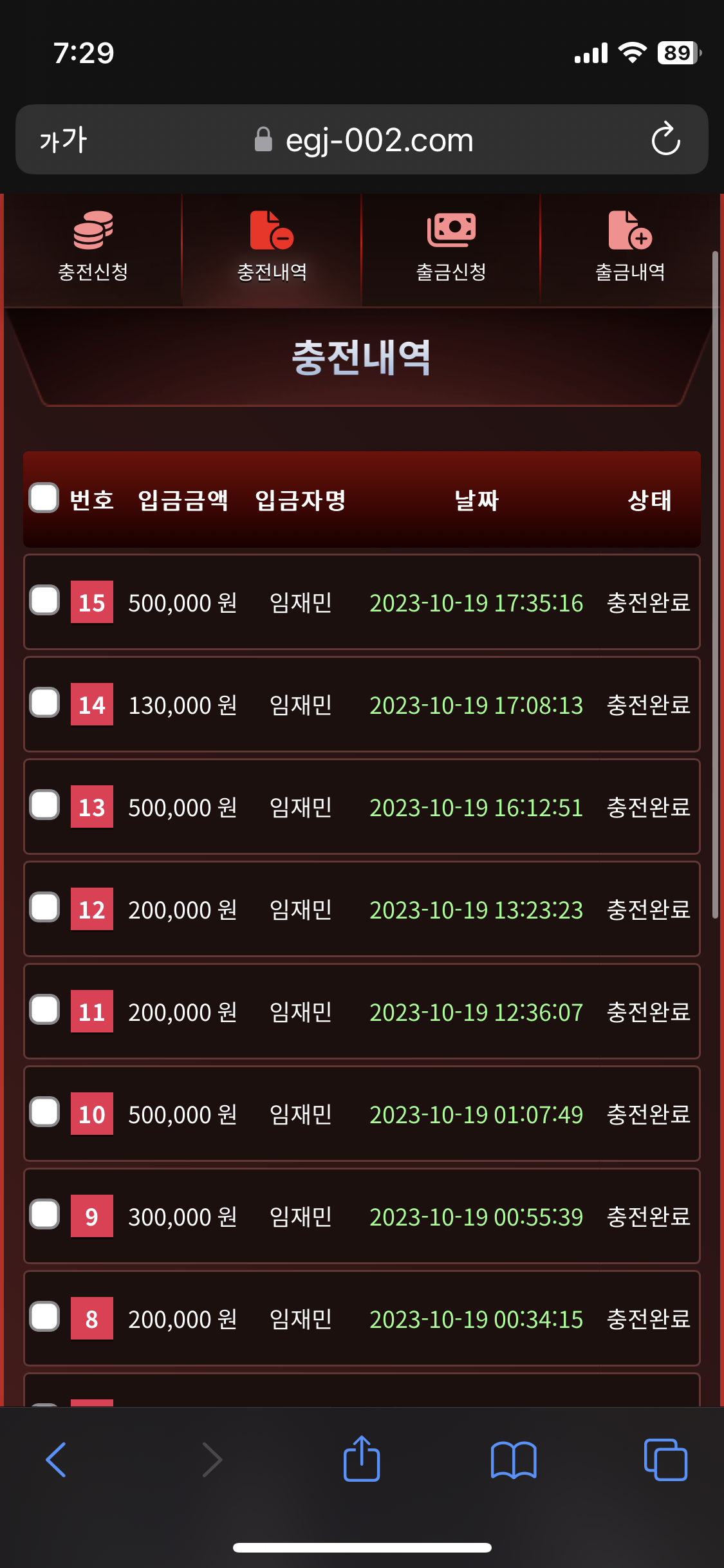The height and width of the screenshot is (1568, 724).
Task: Check the select-all checkbox in the table header
Action: click(44, 498)
